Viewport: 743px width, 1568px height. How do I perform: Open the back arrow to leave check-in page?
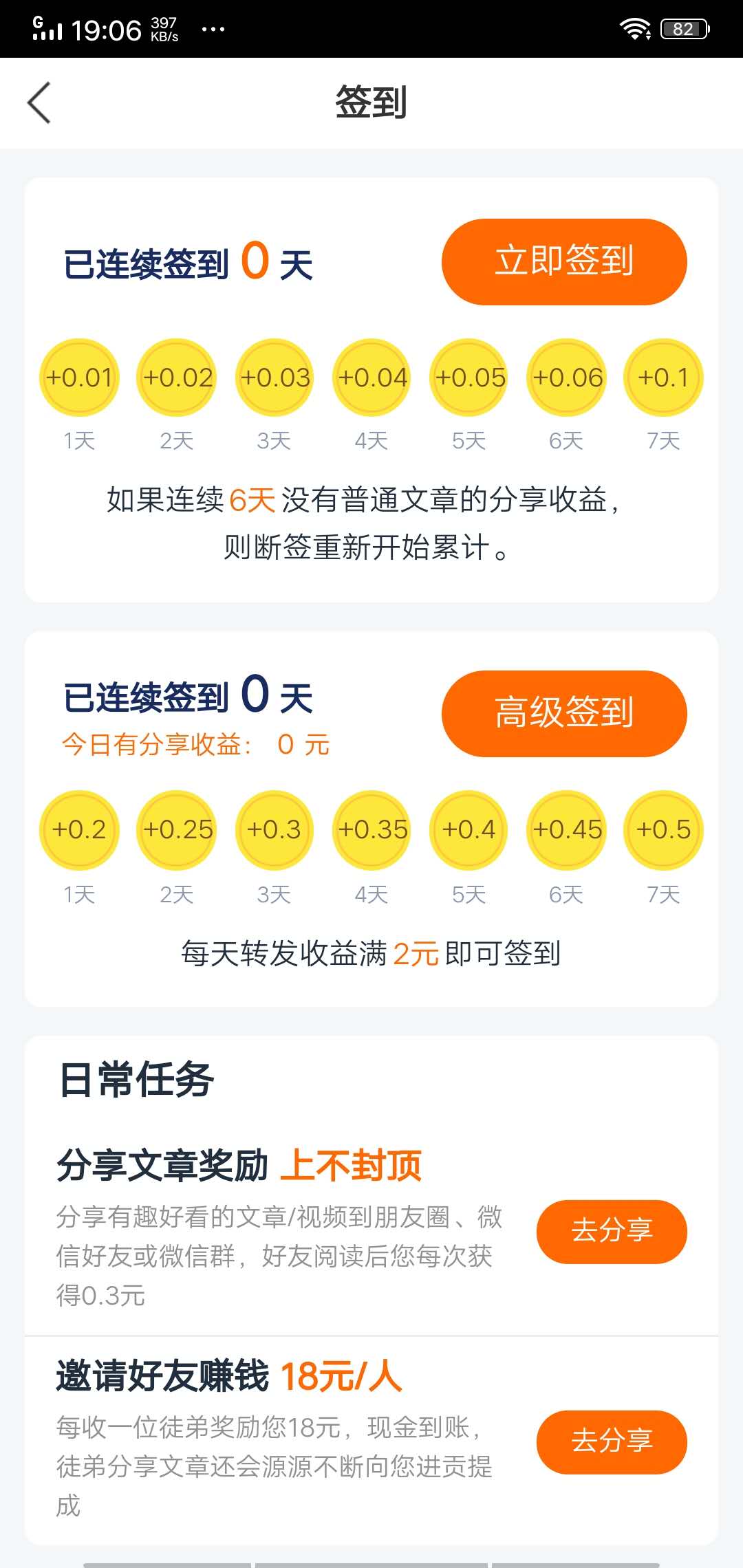tap(39, 103)
